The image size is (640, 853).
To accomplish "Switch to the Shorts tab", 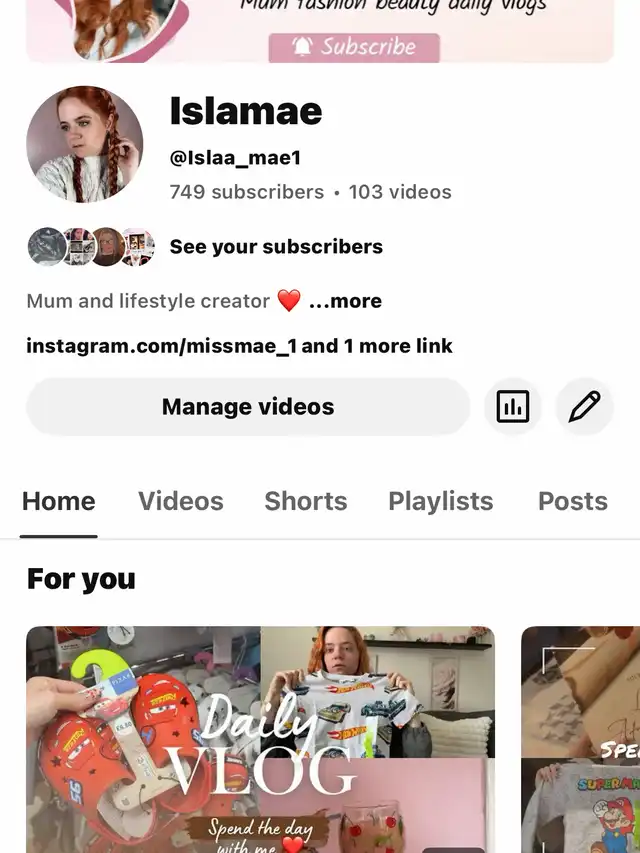I will (x=305, y=501).
